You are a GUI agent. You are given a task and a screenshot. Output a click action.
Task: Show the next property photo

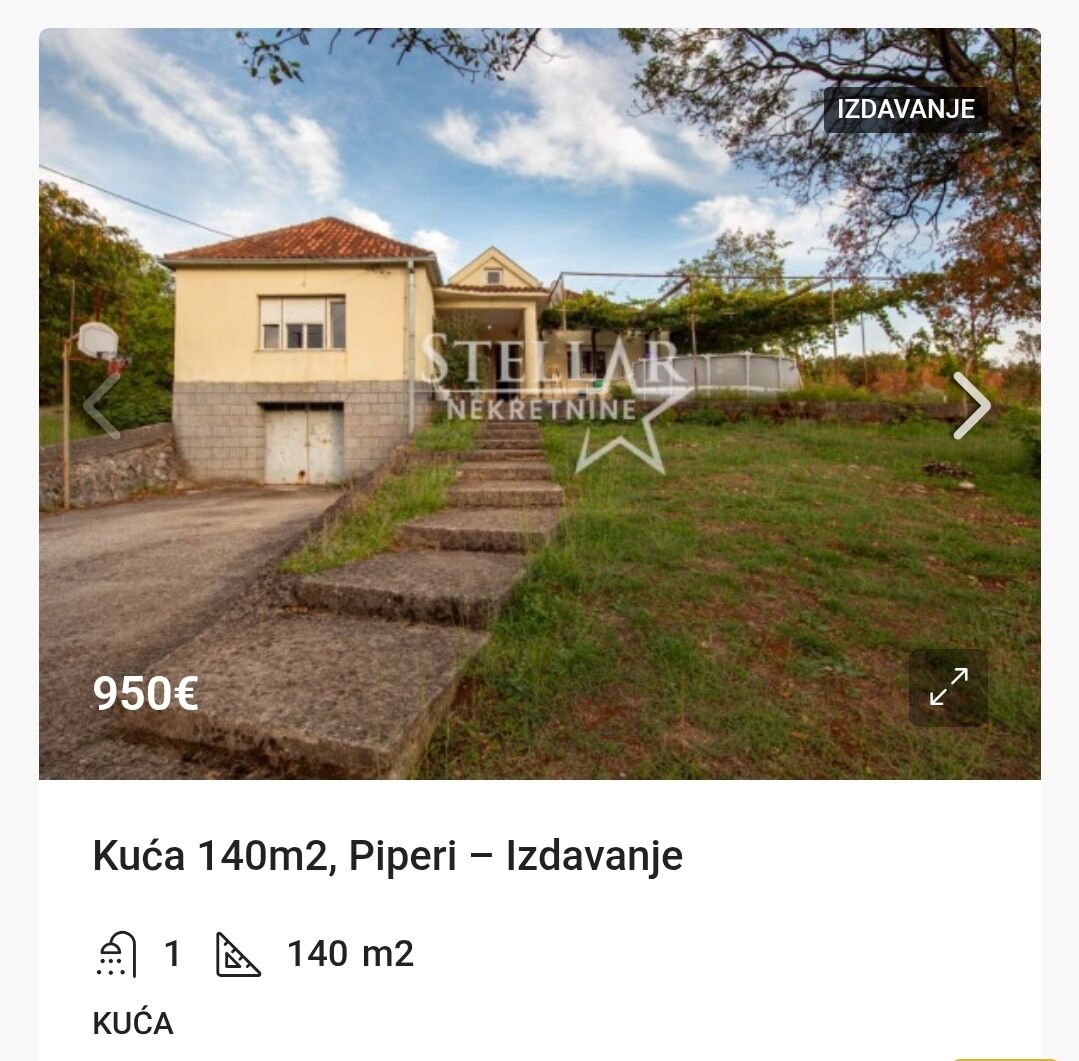[970, 405]
